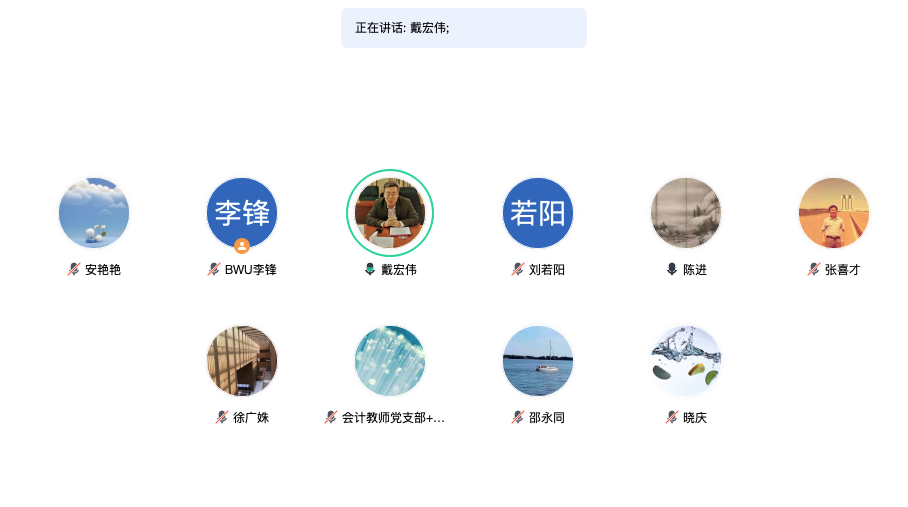Select 徐广姝's avatar

(242, 361)
